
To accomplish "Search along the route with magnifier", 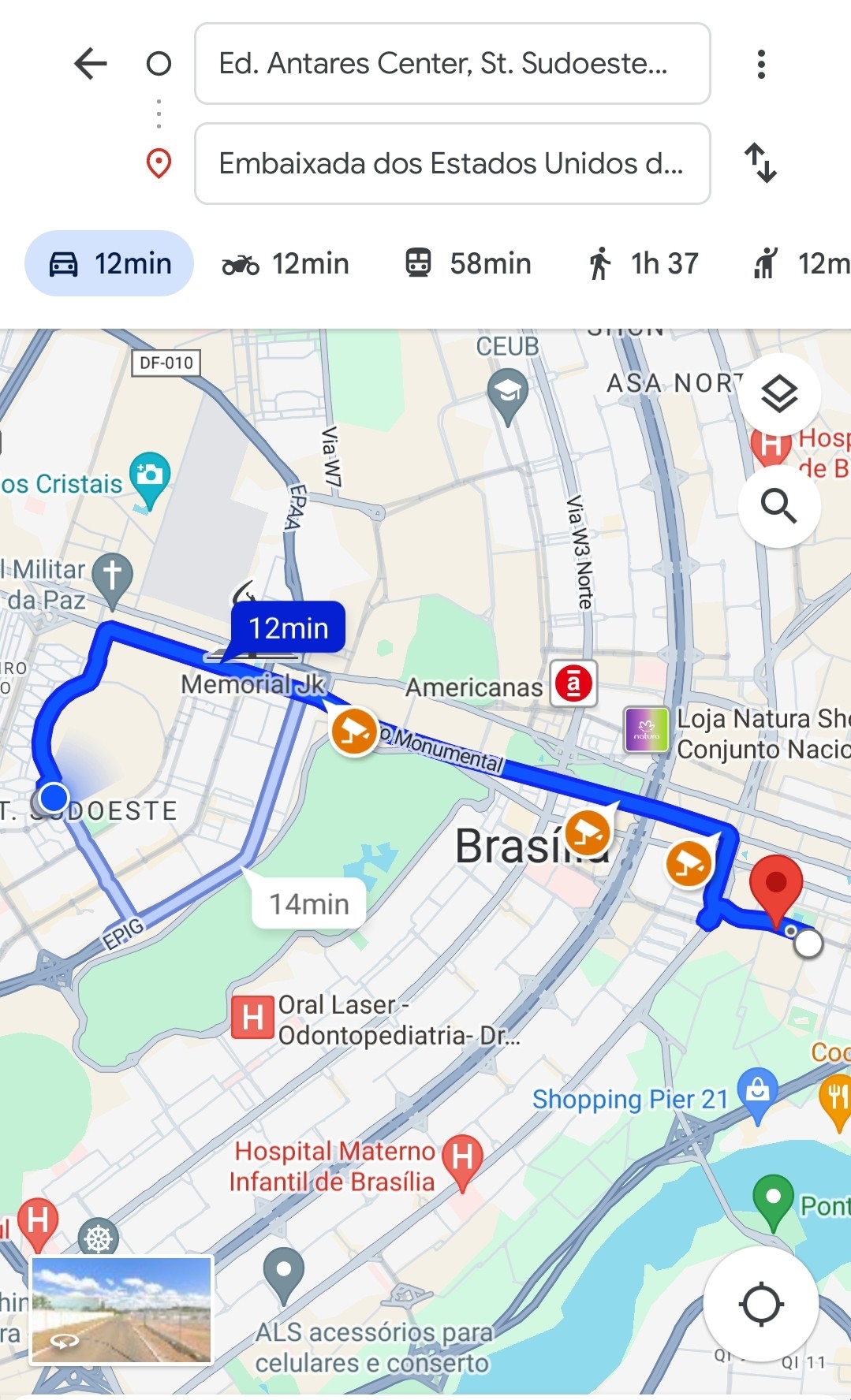I will 779,506.
